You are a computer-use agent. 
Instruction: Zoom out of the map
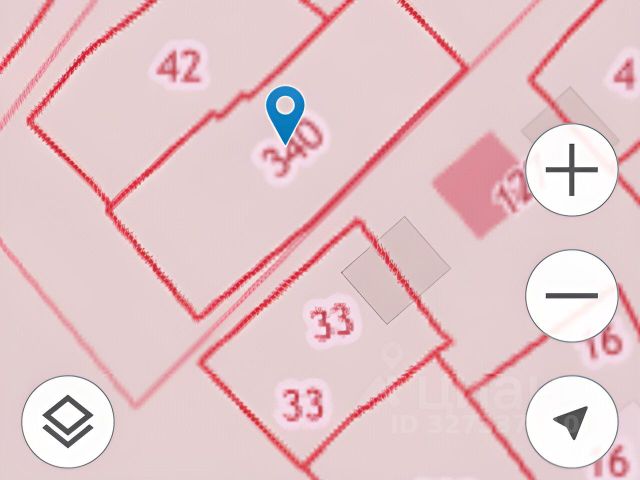point(572,296)
